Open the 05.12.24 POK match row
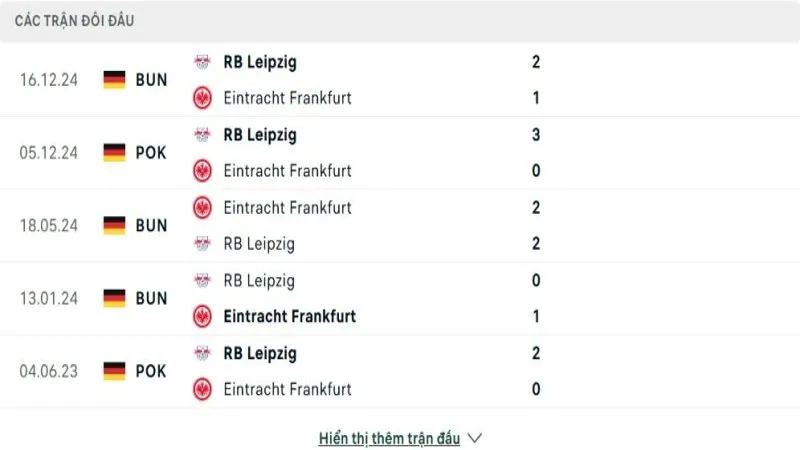This screenshot has width=800, height=450. point(400,152)
